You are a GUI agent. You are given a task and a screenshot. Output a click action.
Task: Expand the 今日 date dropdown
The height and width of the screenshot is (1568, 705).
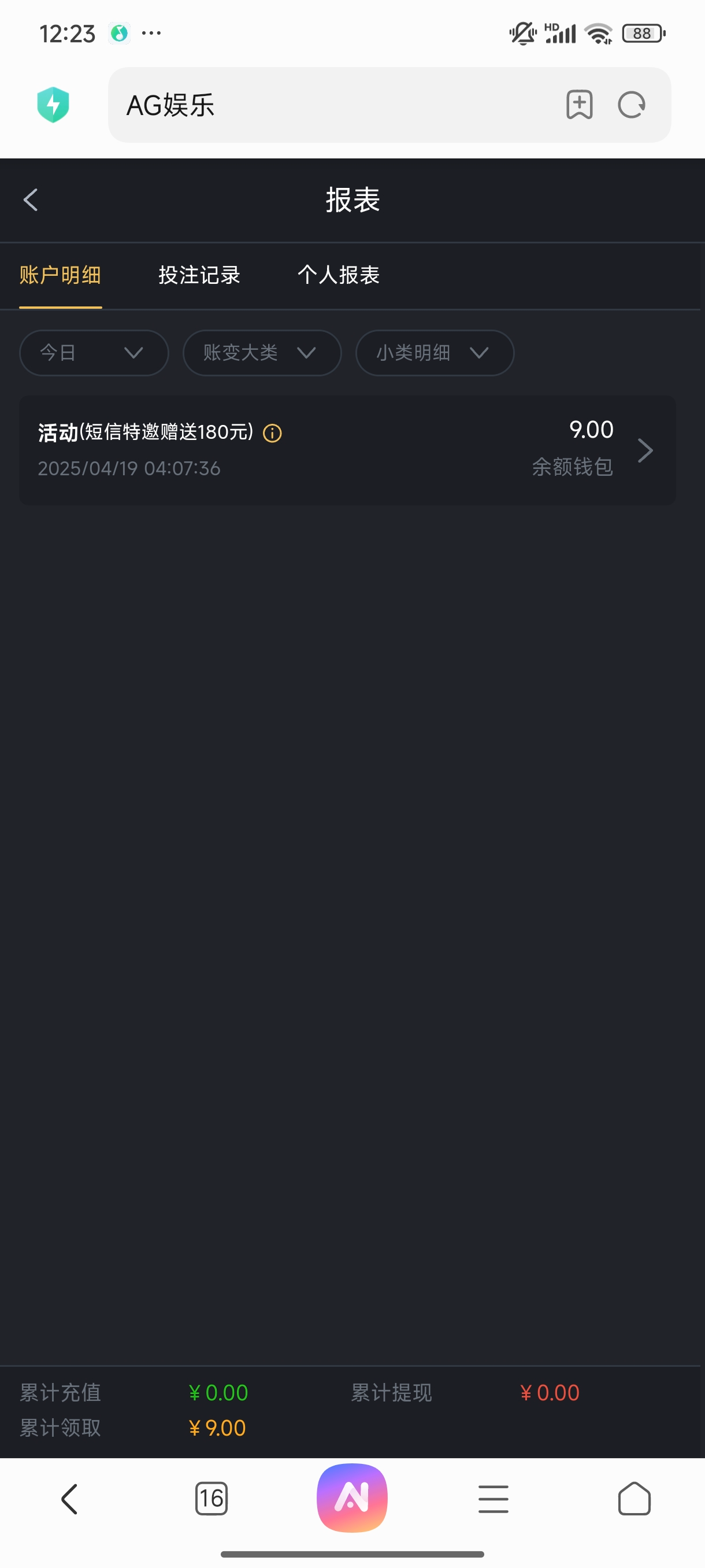pyautogui.click(x=94, y=353)
